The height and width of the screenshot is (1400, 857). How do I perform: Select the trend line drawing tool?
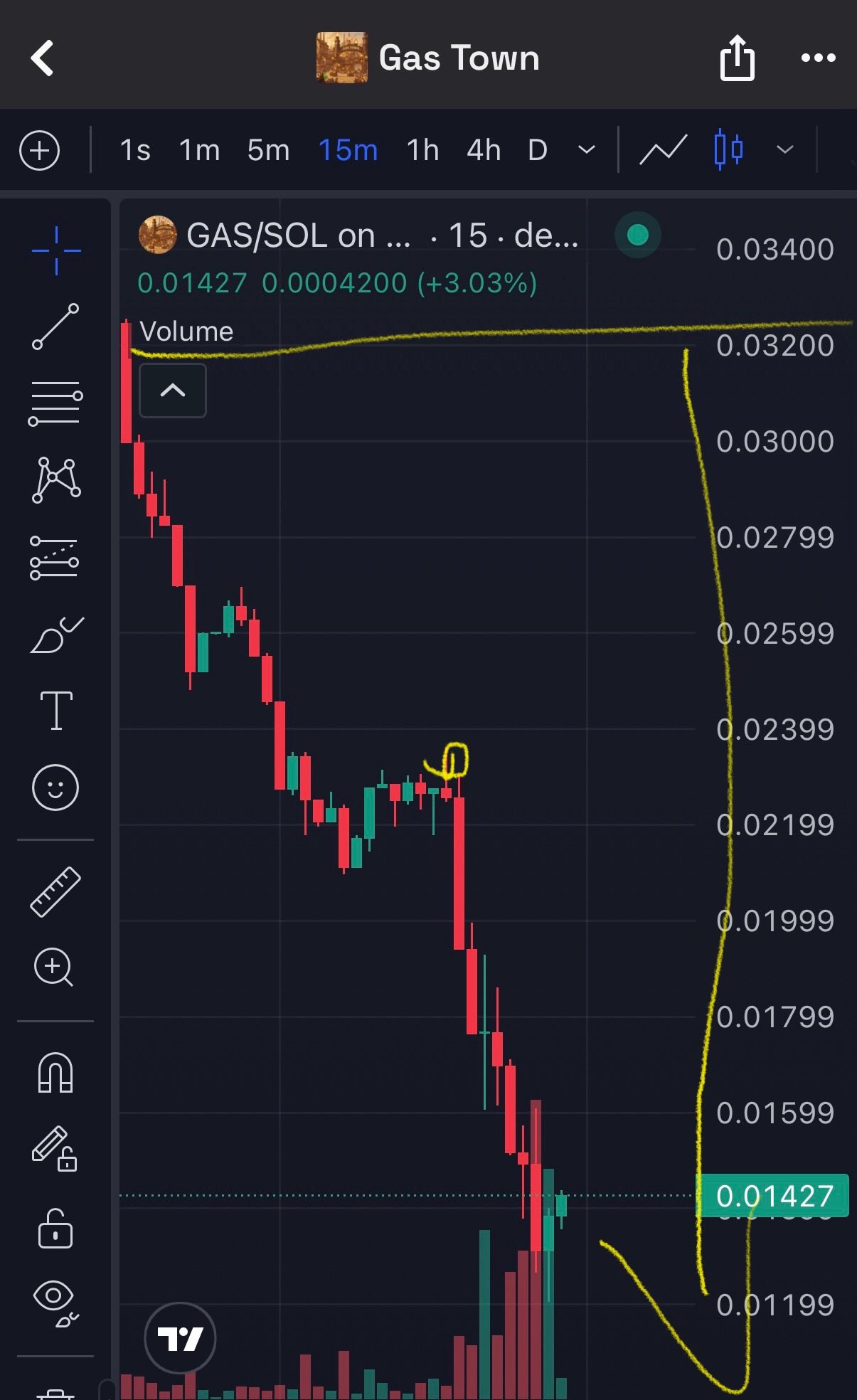(55, 327)
